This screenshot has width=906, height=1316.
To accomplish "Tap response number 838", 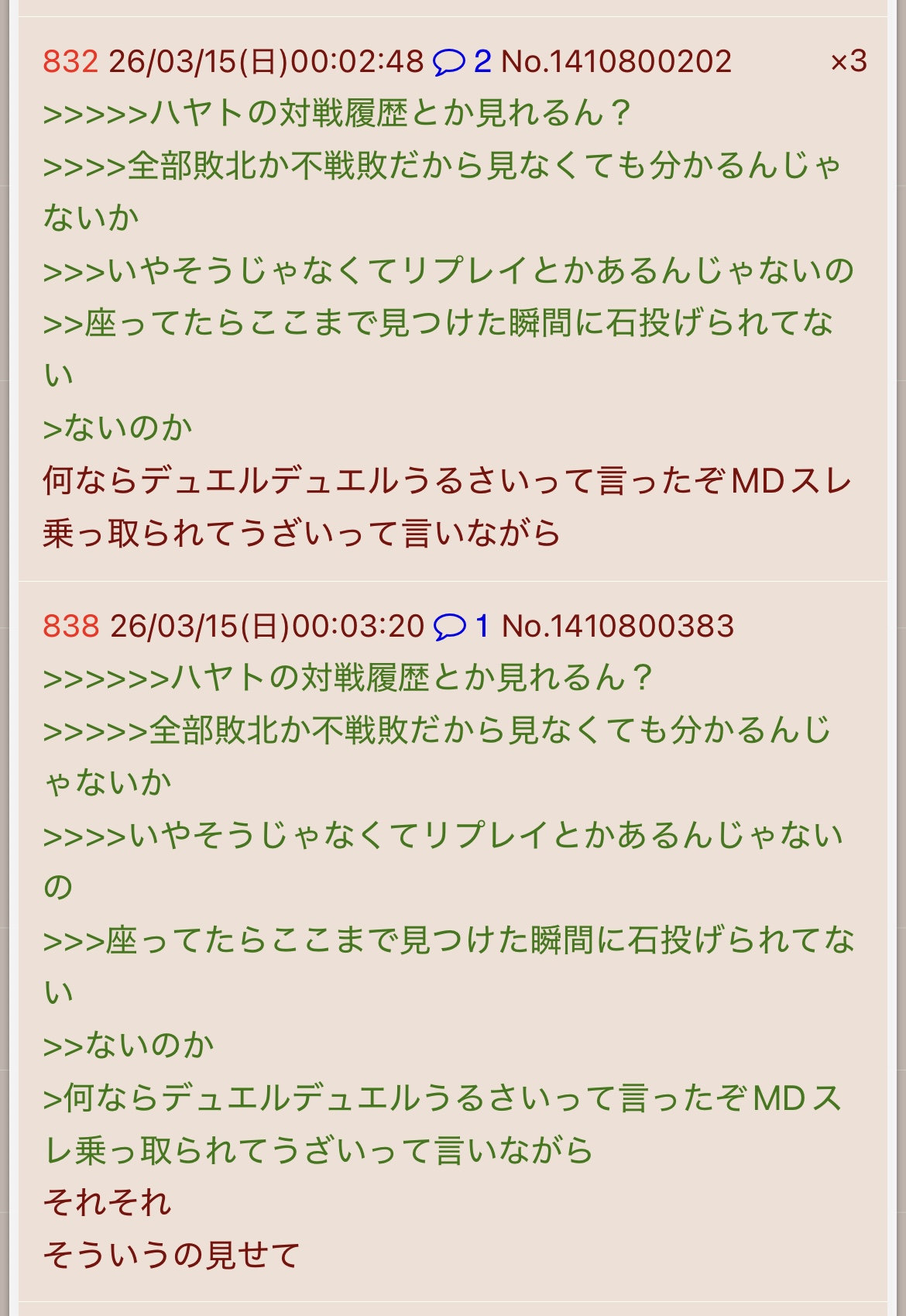I will tap(70, 626).
